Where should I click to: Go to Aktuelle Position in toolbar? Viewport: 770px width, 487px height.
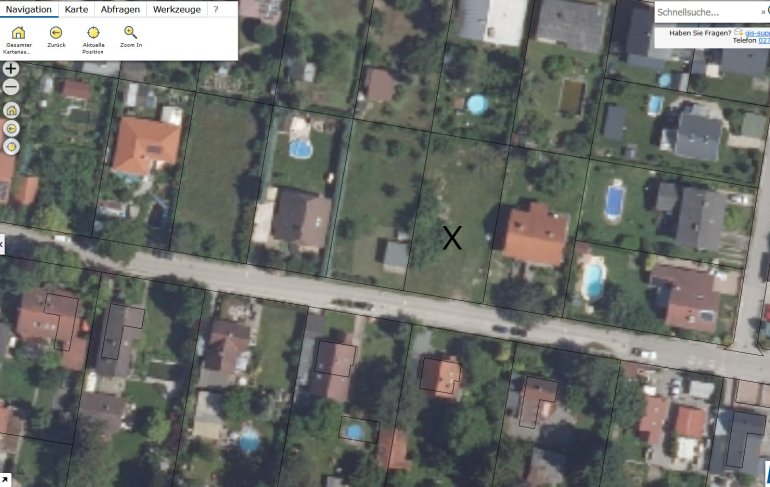(93, 38)
